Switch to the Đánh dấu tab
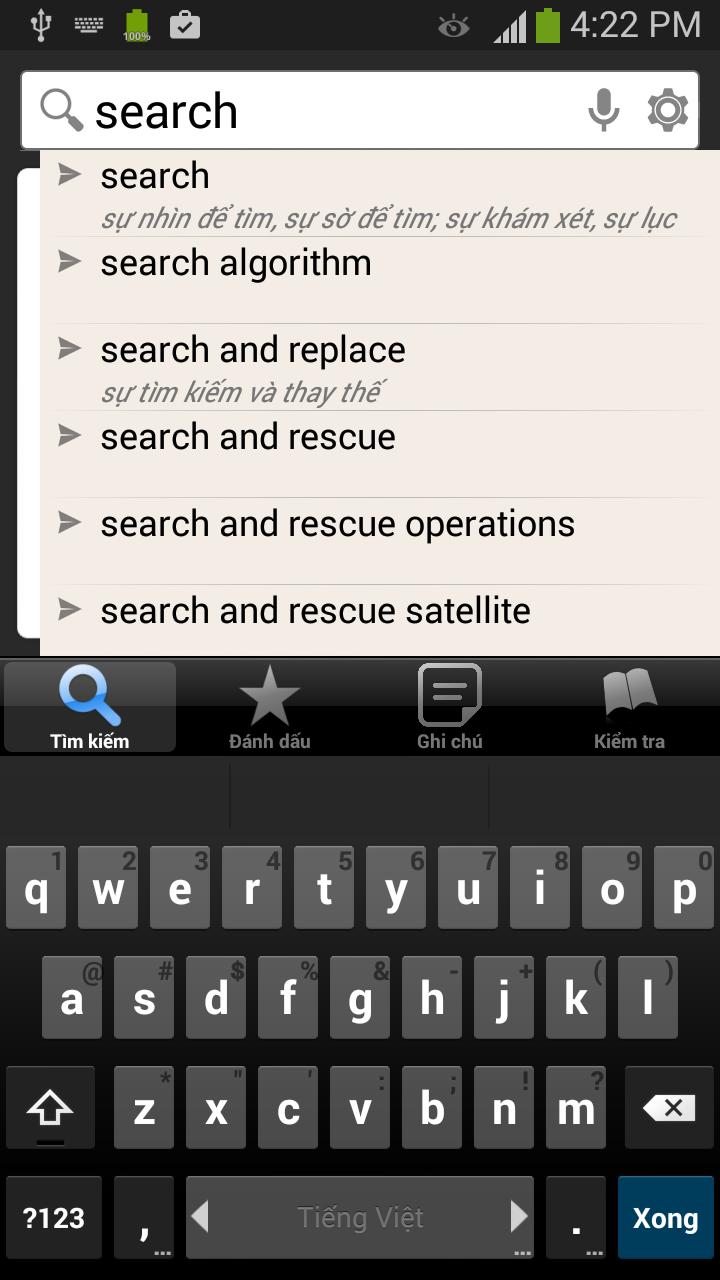The height and width of the screenshot is (1280, 720). (269, 708)
